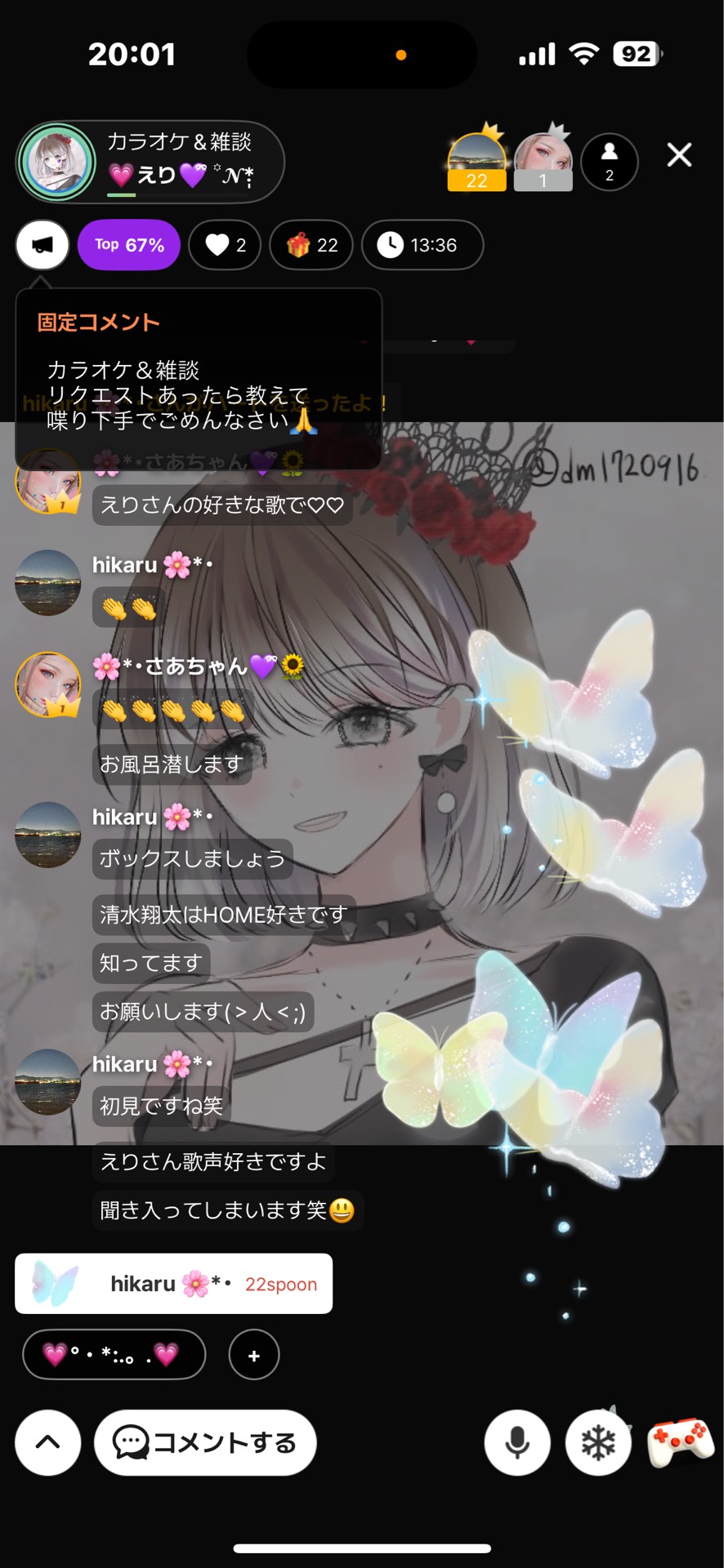
Task: Tap the コメントする comment button
Action: click(x=205, y=1442)
